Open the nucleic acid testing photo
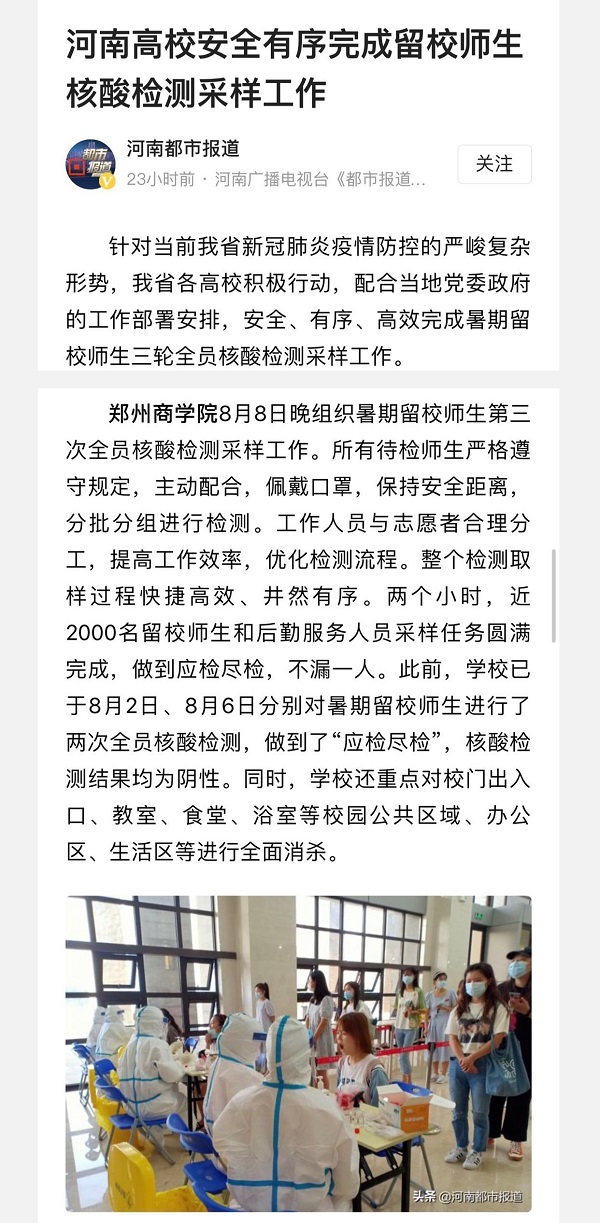Screen dimensions: 600x1223 (299, 1054)
